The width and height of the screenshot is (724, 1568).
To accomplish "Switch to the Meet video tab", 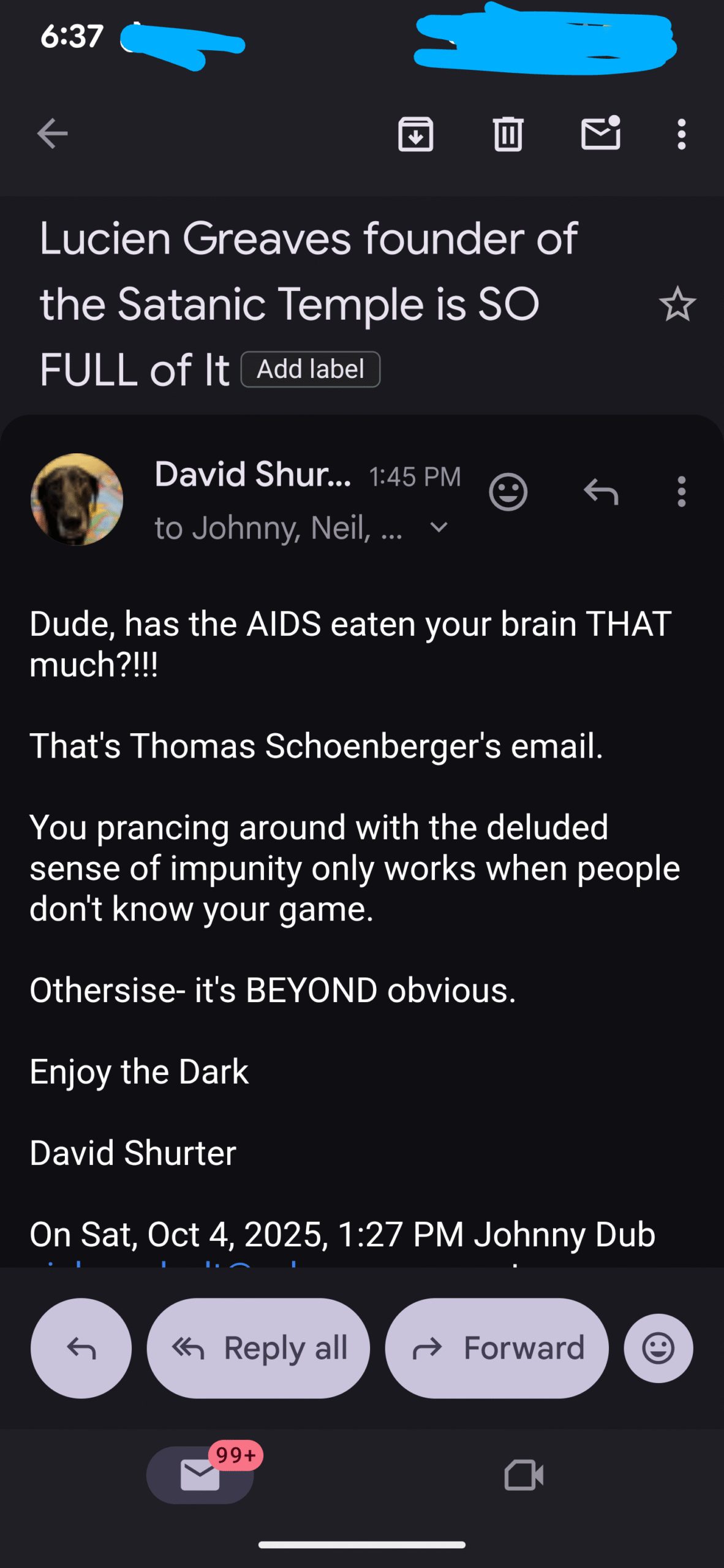I will click(524, 1474).
